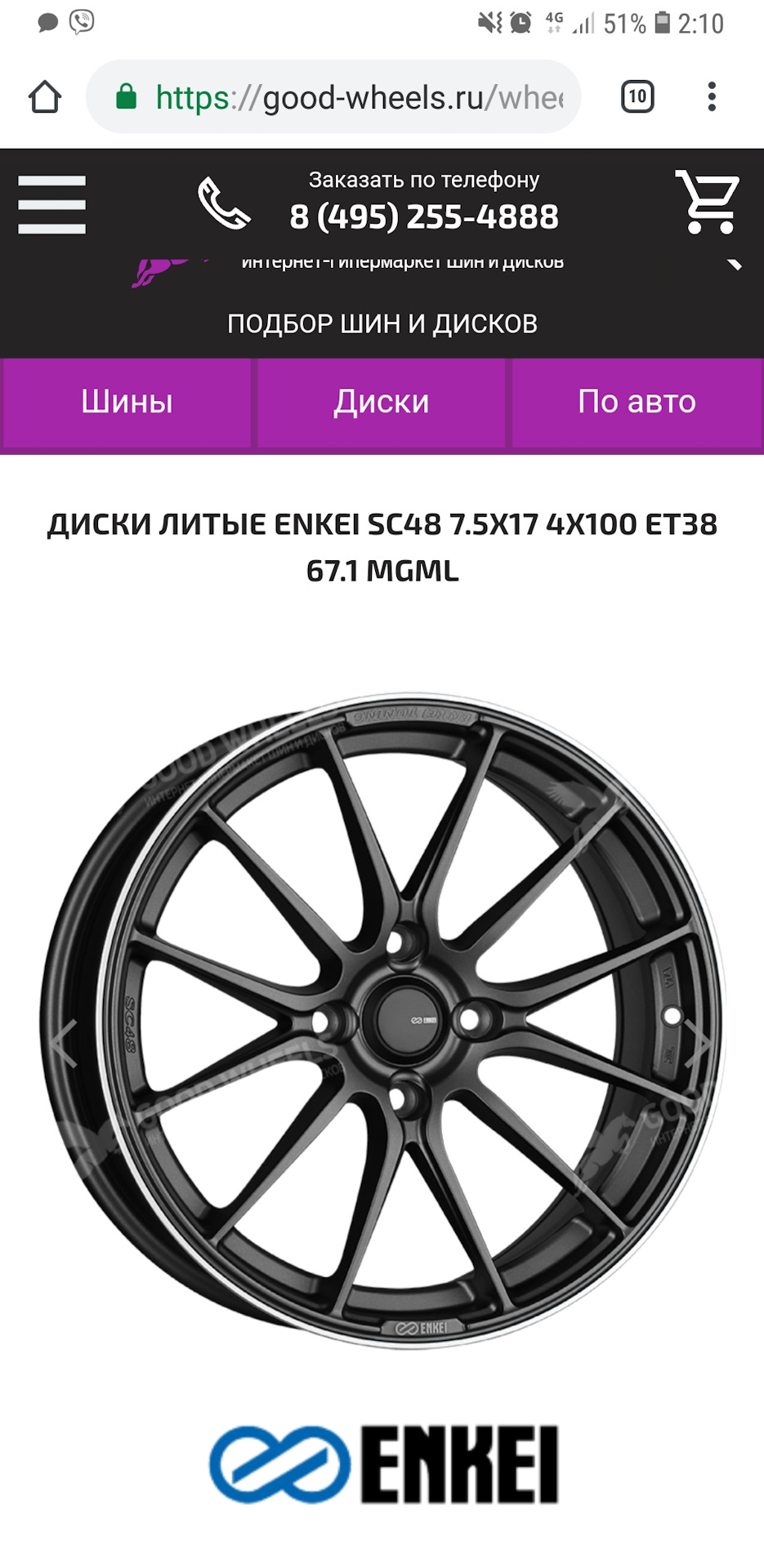Show the next wheel photo
This screenshot has width=764, height=1568.
699,1044
